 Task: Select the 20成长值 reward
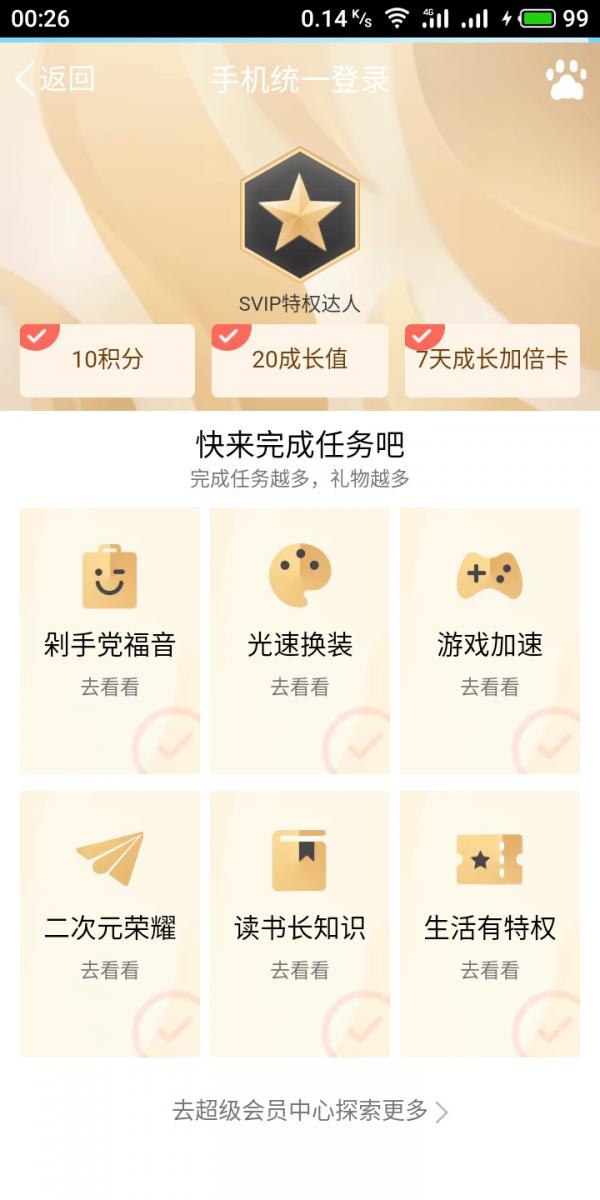[x=300, y=360]
